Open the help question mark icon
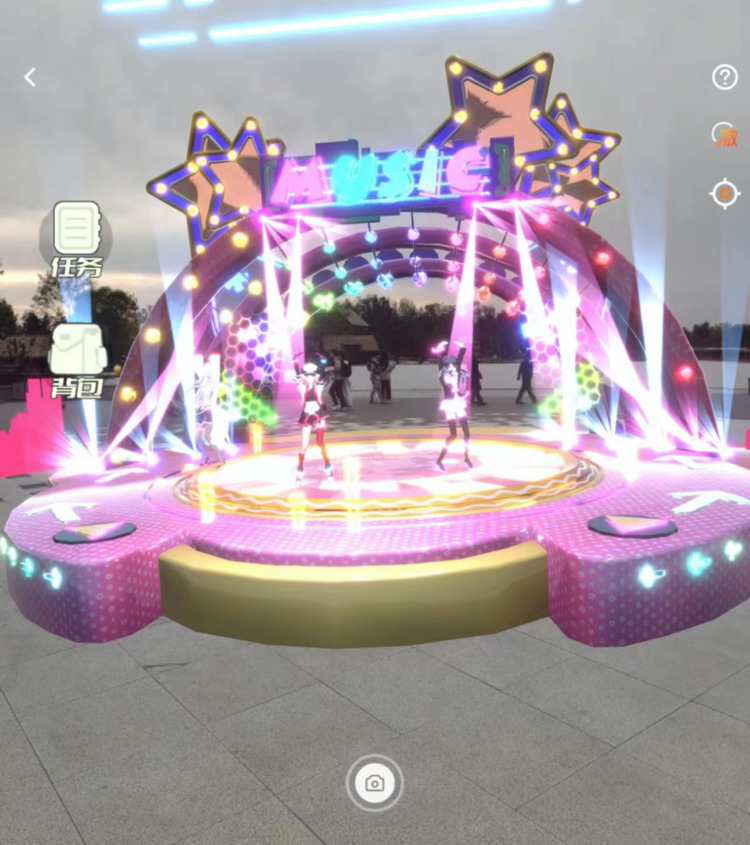 point(724,77)
